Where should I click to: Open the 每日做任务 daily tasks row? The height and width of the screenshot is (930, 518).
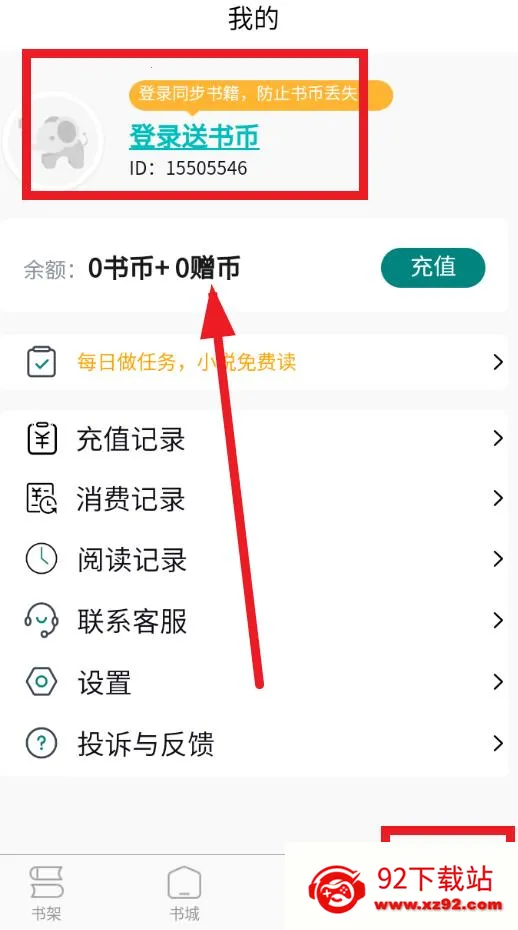point(254,362)
